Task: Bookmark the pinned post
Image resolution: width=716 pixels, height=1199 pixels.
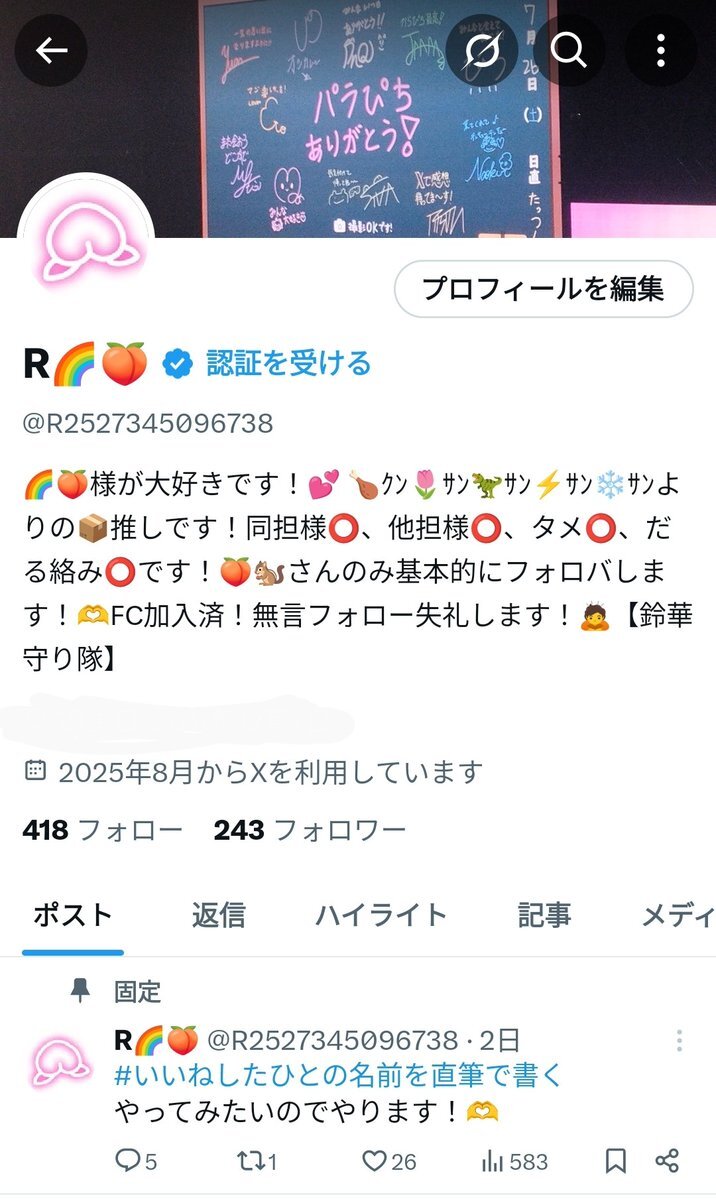Action: click(x=616, y=1161)
